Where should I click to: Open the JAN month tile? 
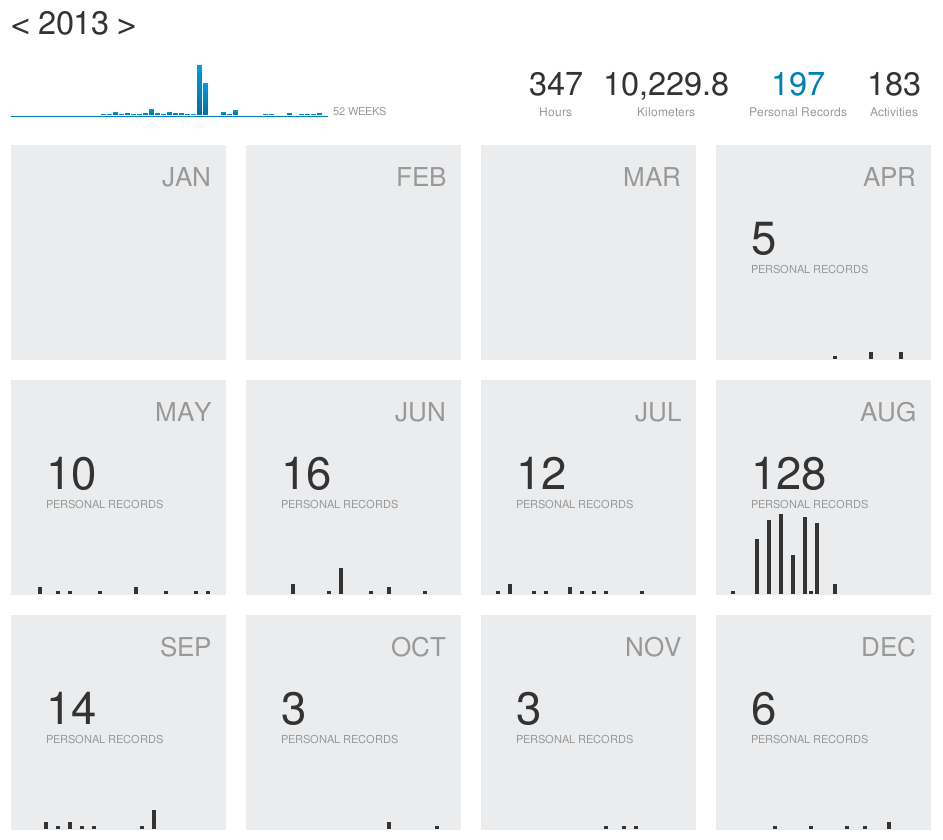[118, 252]
